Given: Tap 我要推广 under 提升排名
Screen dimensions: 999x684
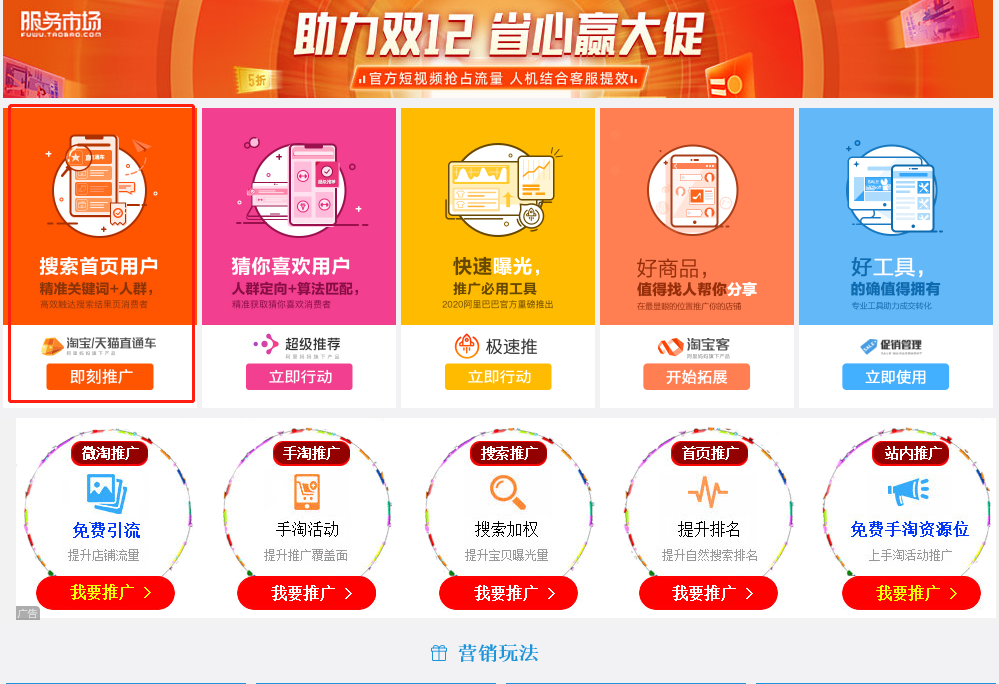Looking at the screenshot, I should 708,593.
